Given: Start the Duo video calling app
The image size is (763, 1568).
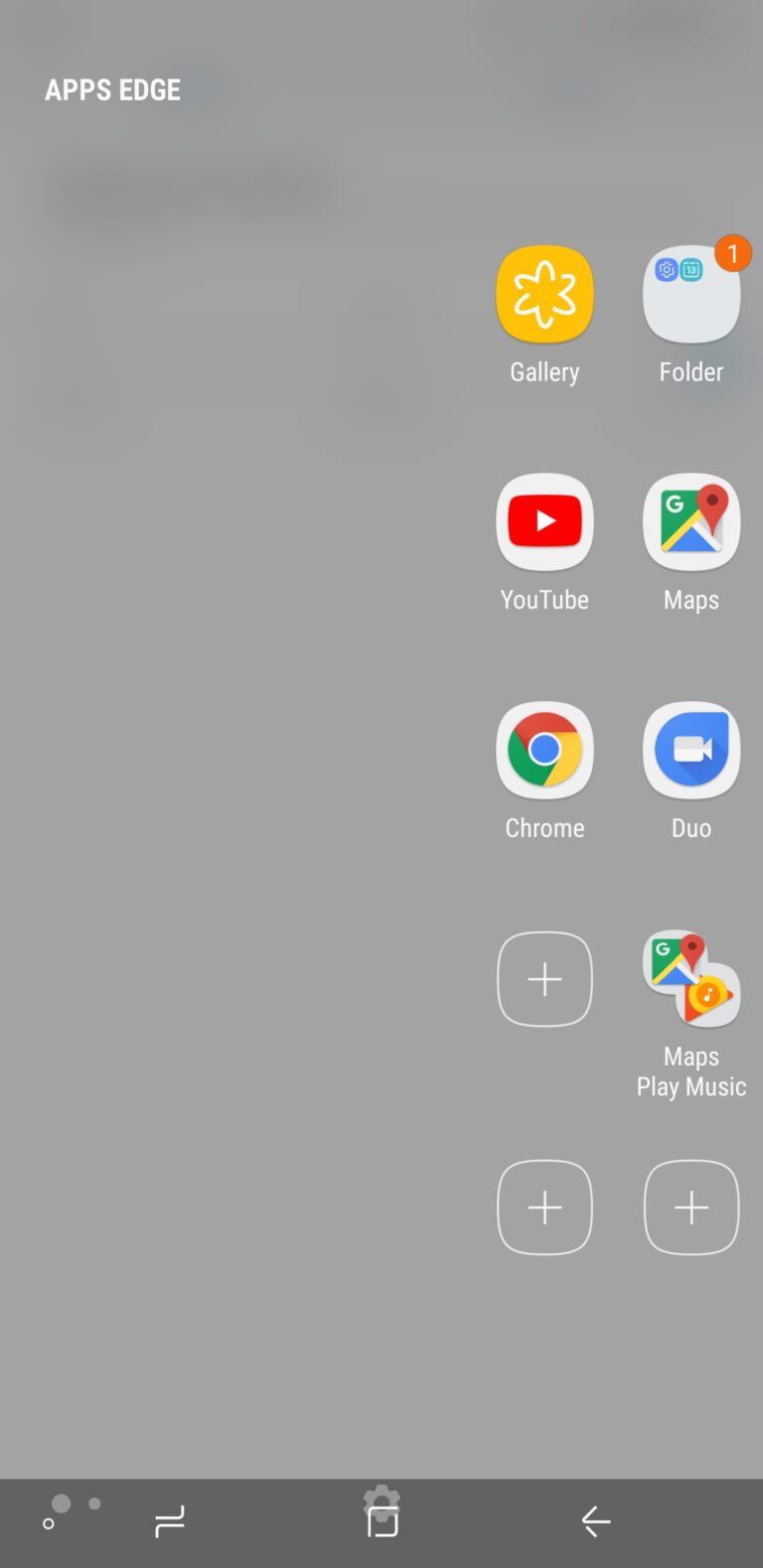Looking at the screenshot, I should (691, 751).
